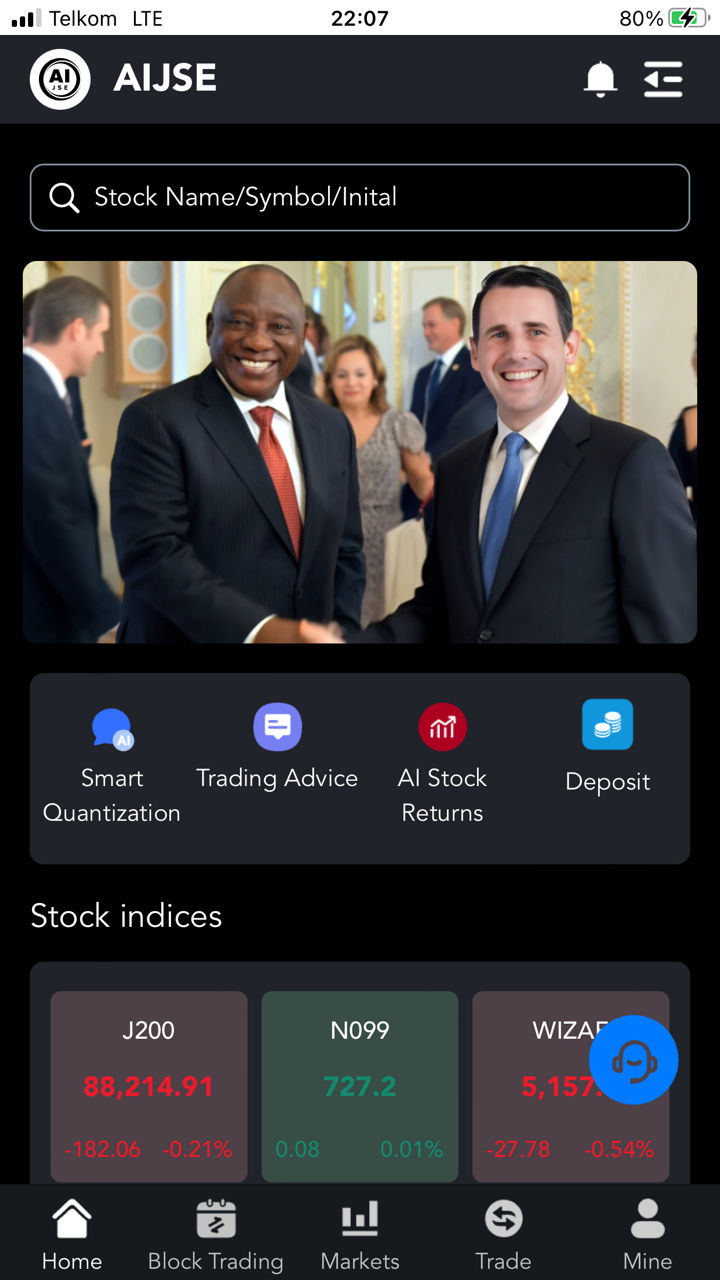Screen dimensions: 720x1280
Task: Switch to the Home tab
Action: click(x=72, y=1236)
